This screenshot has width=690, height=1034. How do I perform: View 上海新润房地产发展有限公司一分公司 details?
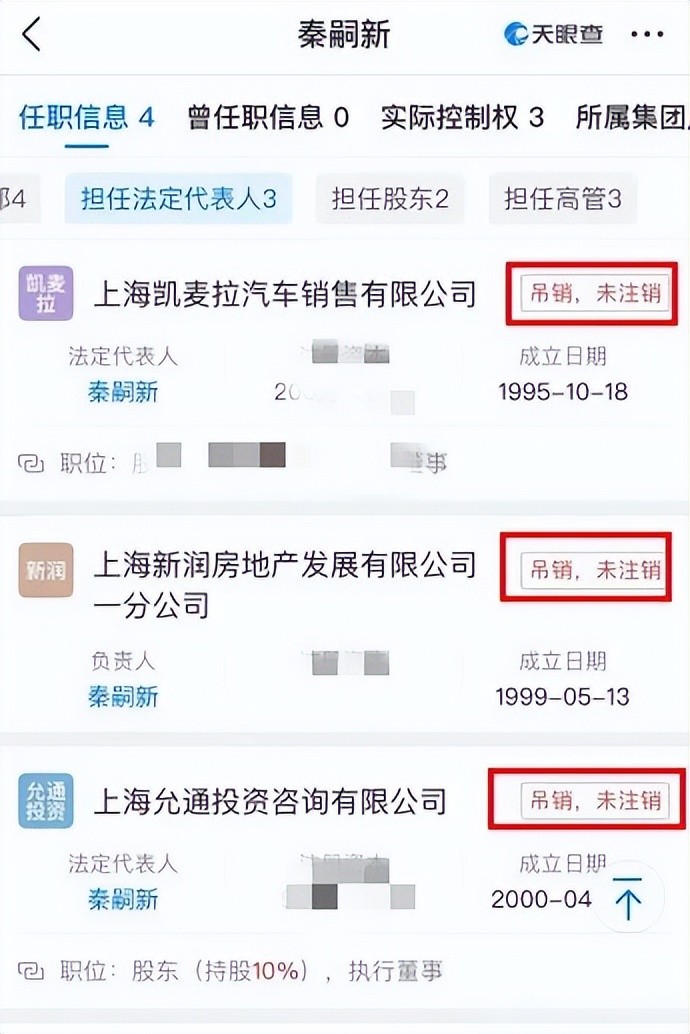[x=285, y=584]
